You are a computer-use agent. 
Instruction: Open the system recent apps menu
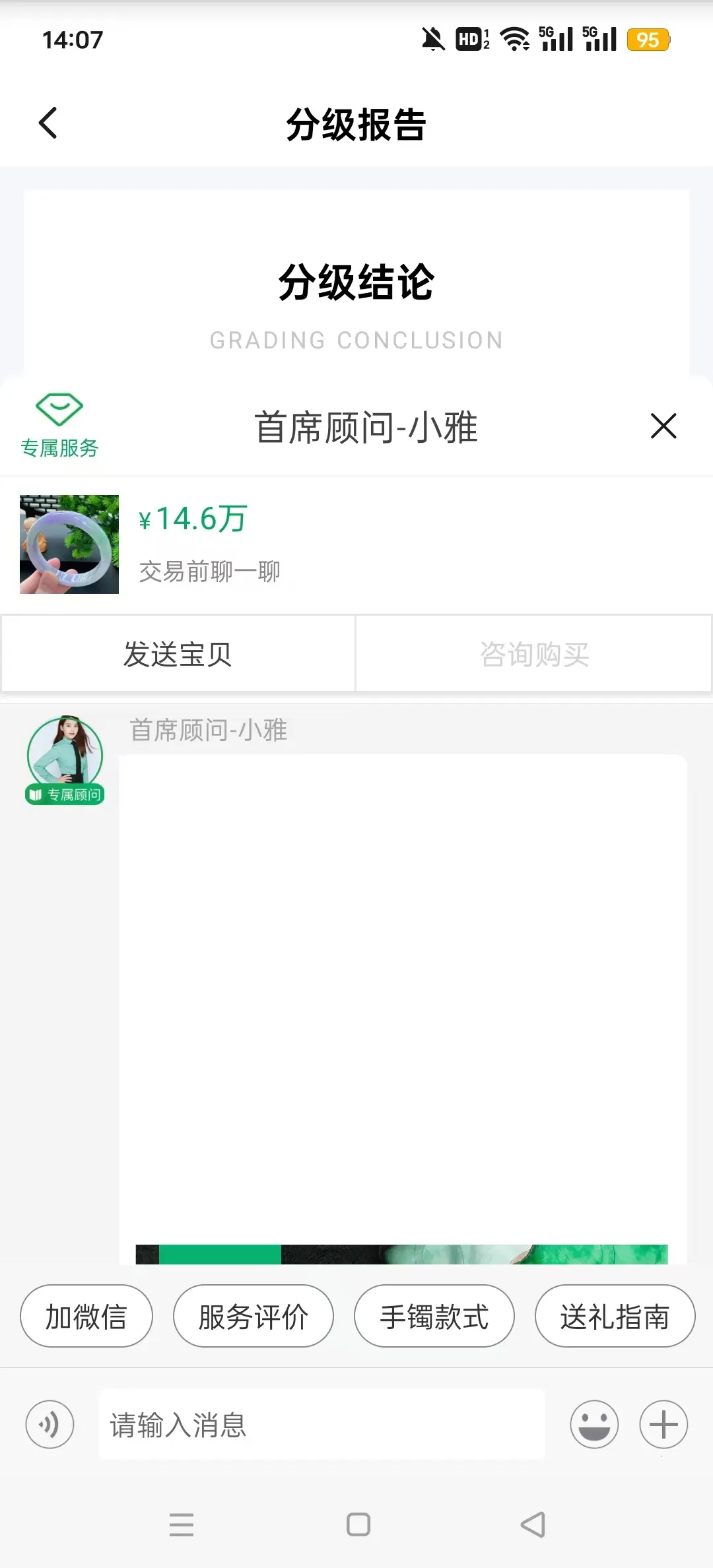[x=182, y=1524]
